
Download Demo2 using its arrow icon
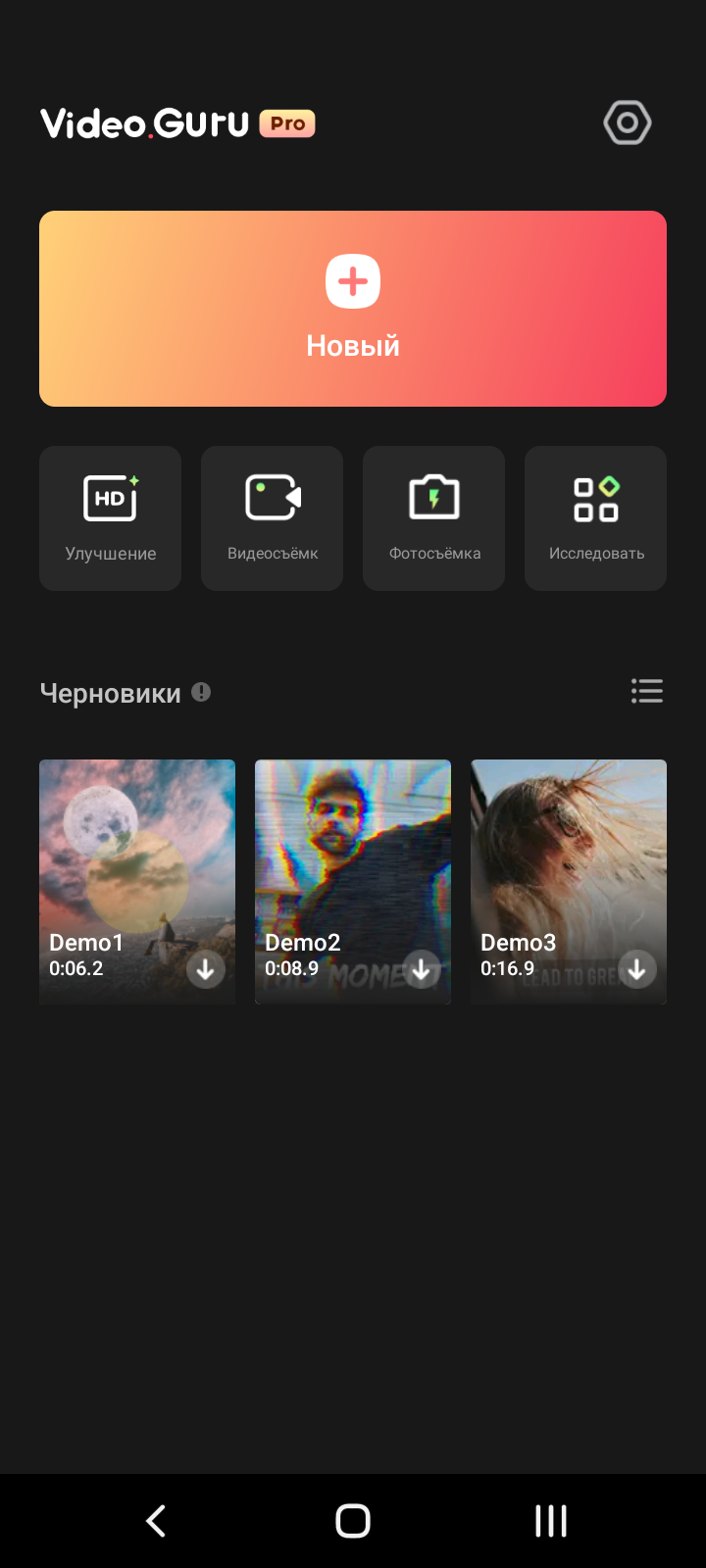coord(422,969)
